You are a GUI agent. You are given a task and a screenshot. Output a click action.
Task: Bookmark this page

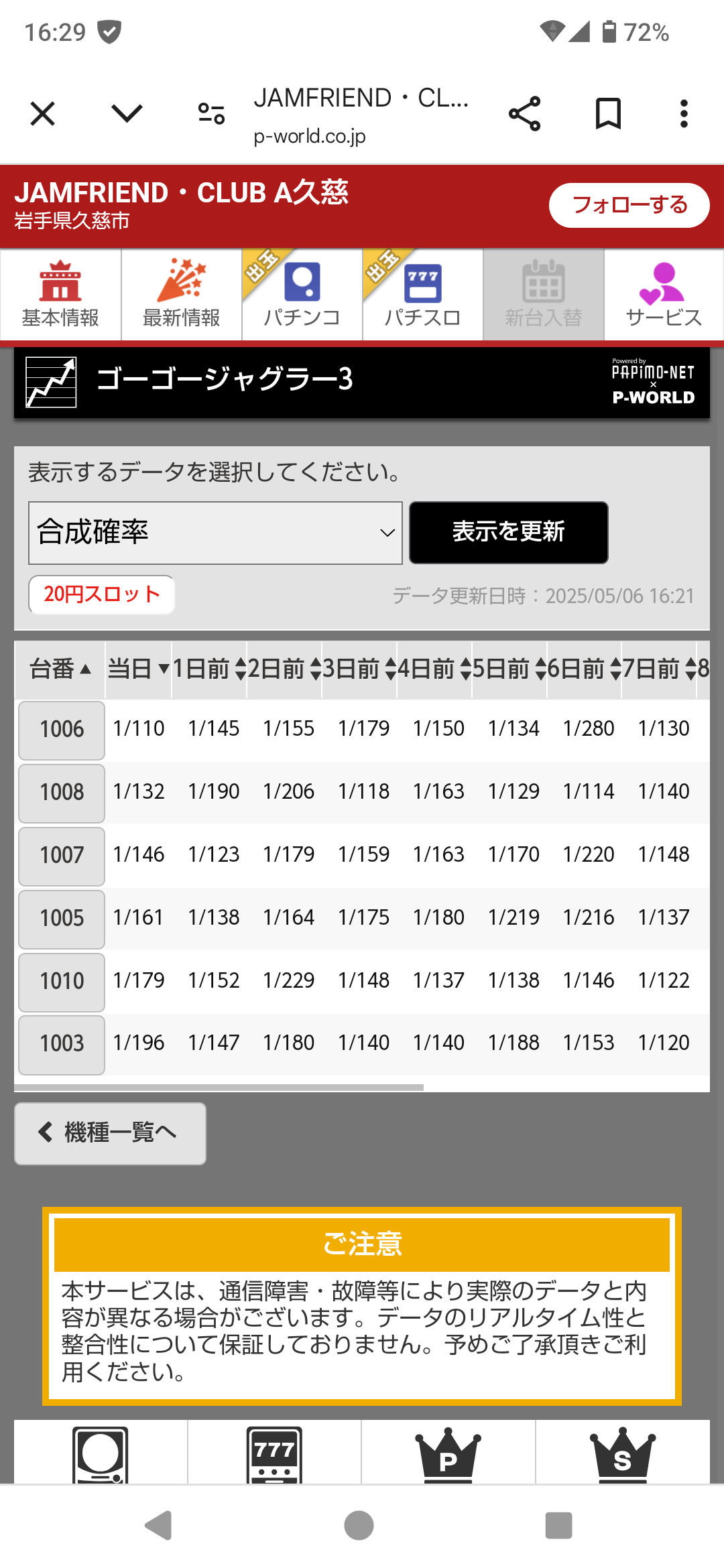[x=608, y=113]
